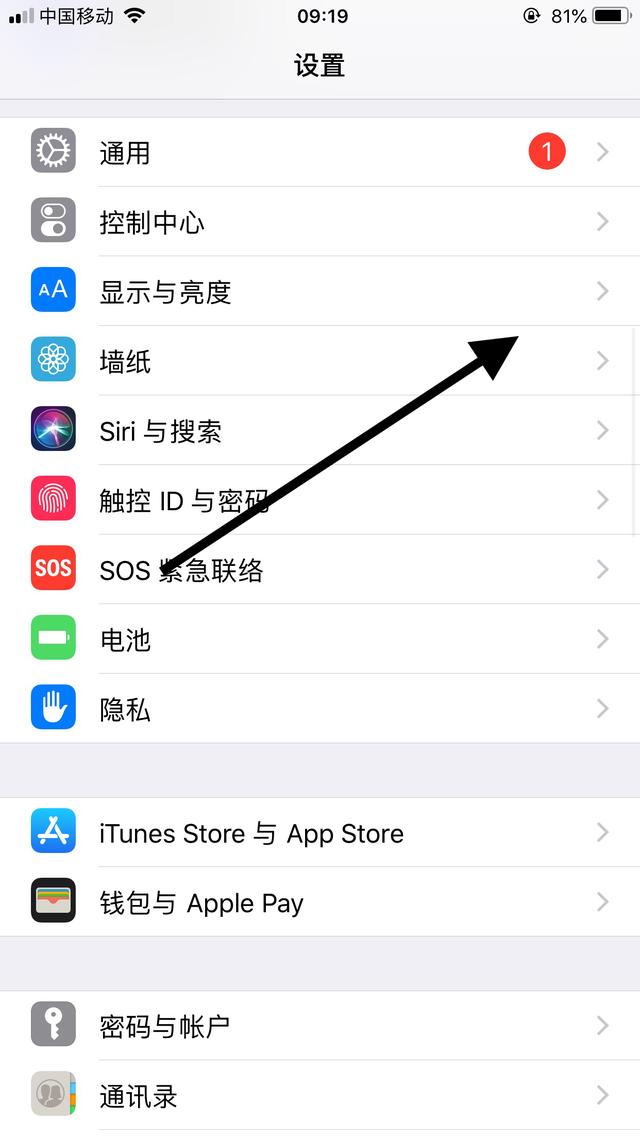Select 触控 ID 与密码
This screenshot has height=1138, width=640.
click(x=320, y=500)
